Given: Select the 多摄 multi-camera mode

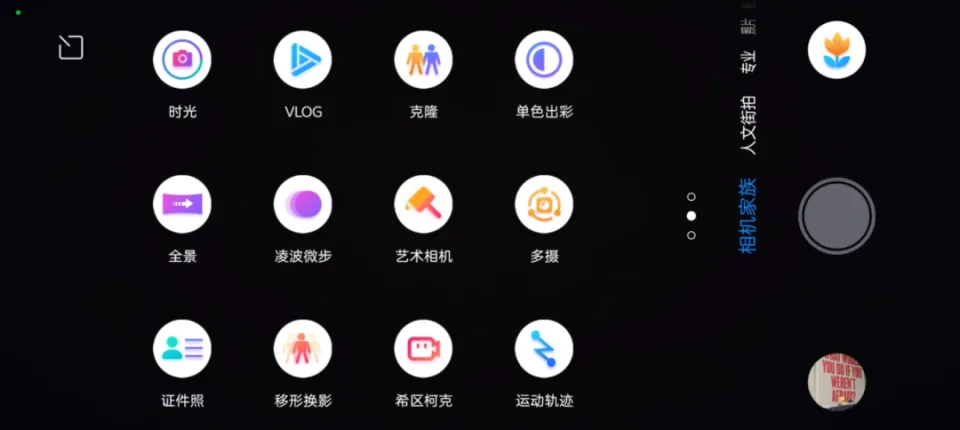Looking at the screenshot, I should click(x=544, y=204).
